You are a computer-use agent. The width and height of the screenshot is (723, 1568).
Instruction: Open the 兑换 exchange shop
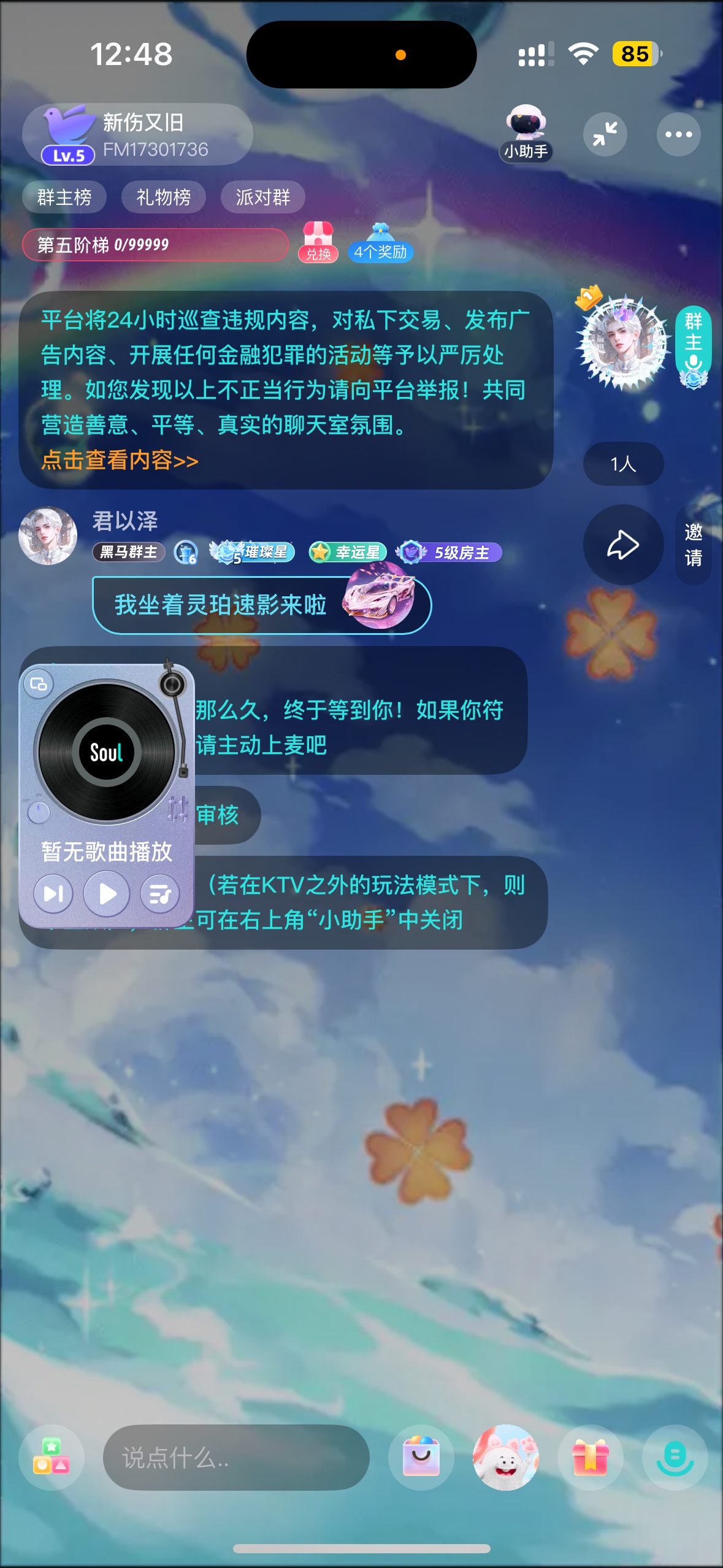318,242
